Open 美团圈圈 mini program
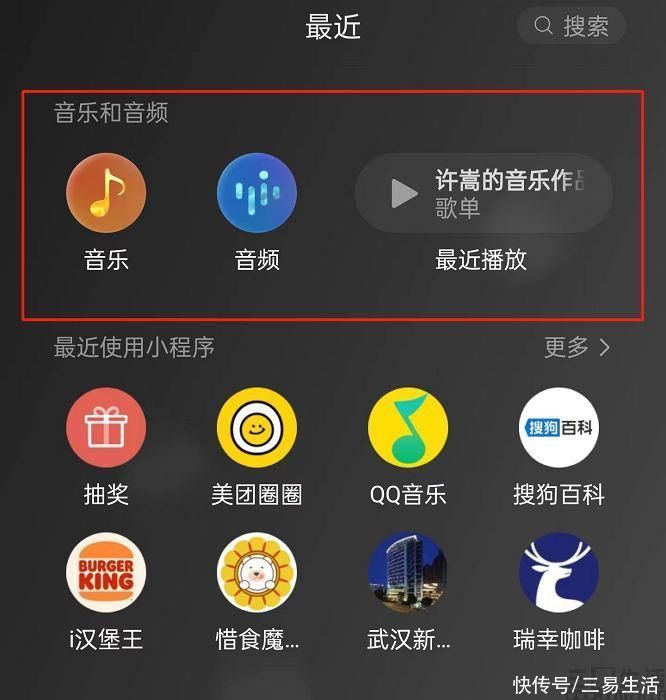This screenshot has height=700, width=666. click(x=257, y=428)
